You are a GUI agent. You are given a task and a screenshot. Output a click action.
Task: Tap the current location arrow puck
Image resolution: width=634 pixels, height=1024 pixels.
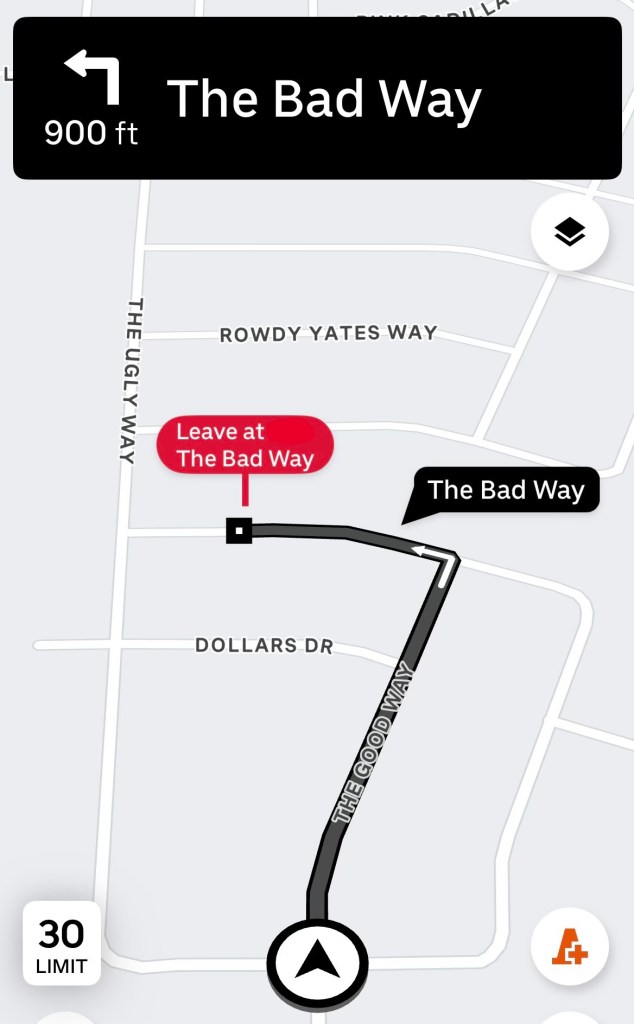(x=318, y=963)
